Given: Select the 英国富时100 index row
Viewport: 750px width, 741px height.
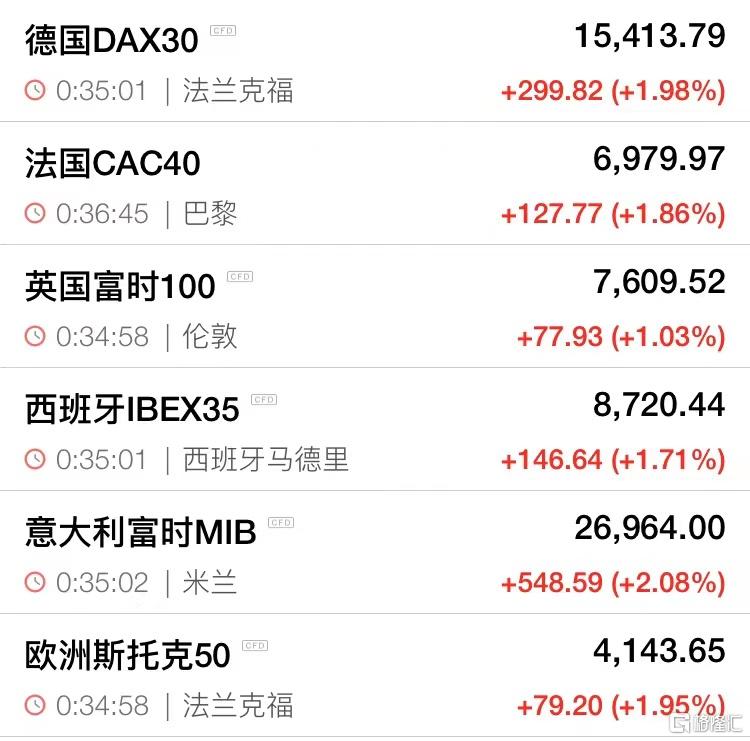Looking at the screenshot, I should click(x=375, y=308).
